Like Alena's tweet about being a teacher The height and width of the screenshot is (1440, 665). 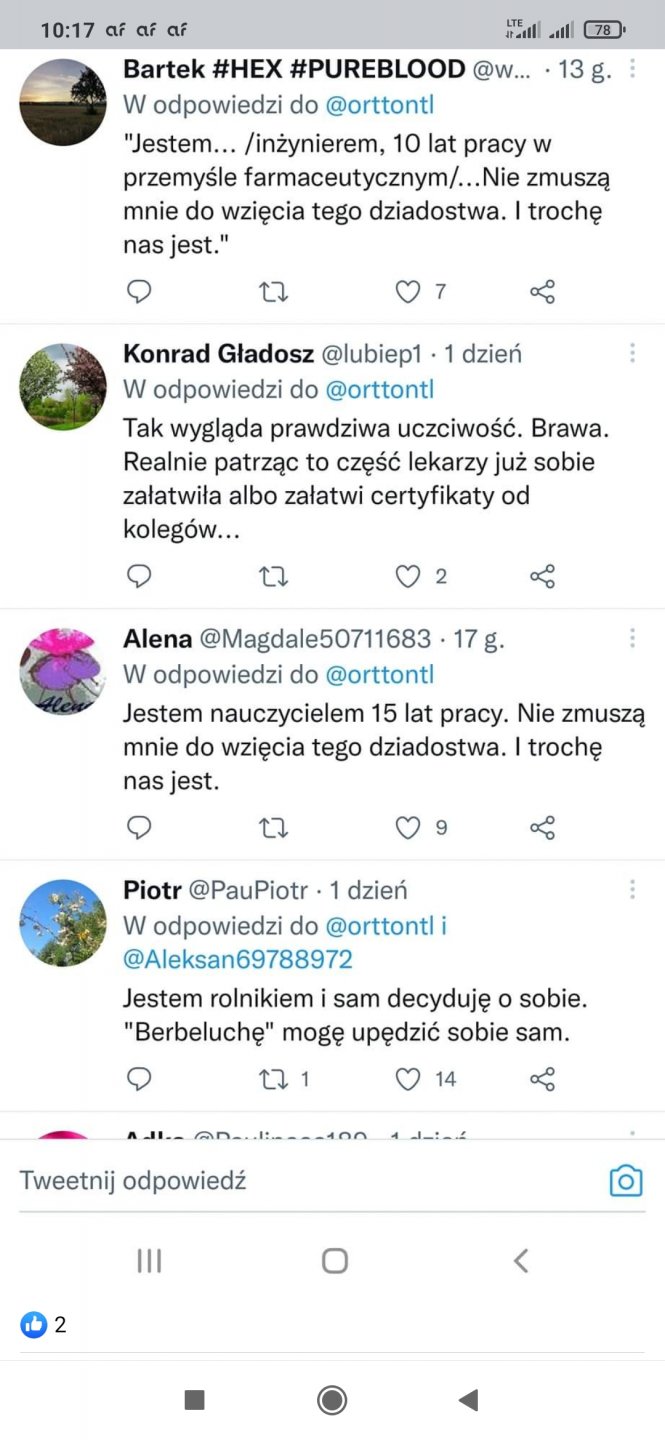[407, 828]
